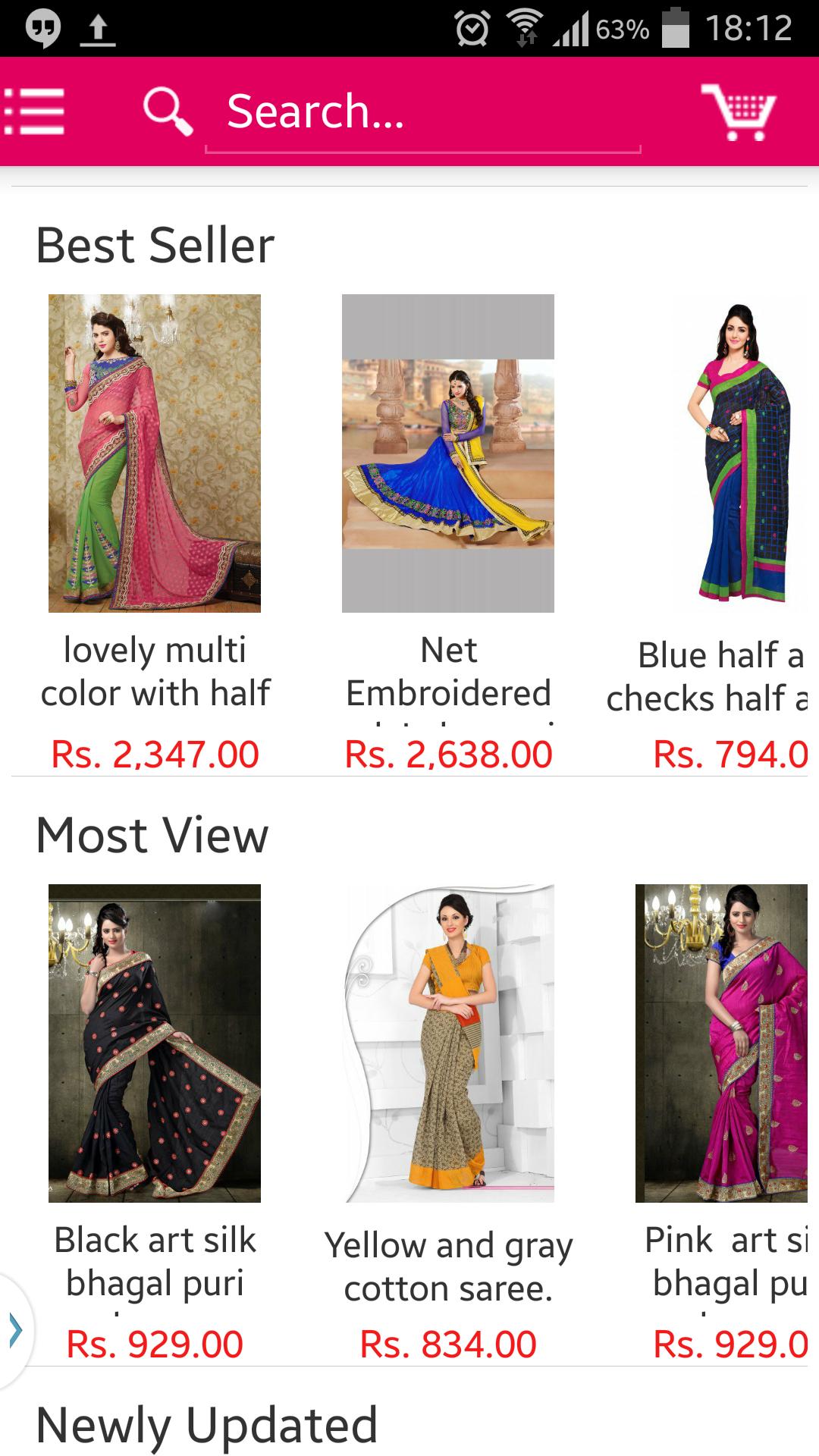Open lovely multi color saree product

coord(155,453)
